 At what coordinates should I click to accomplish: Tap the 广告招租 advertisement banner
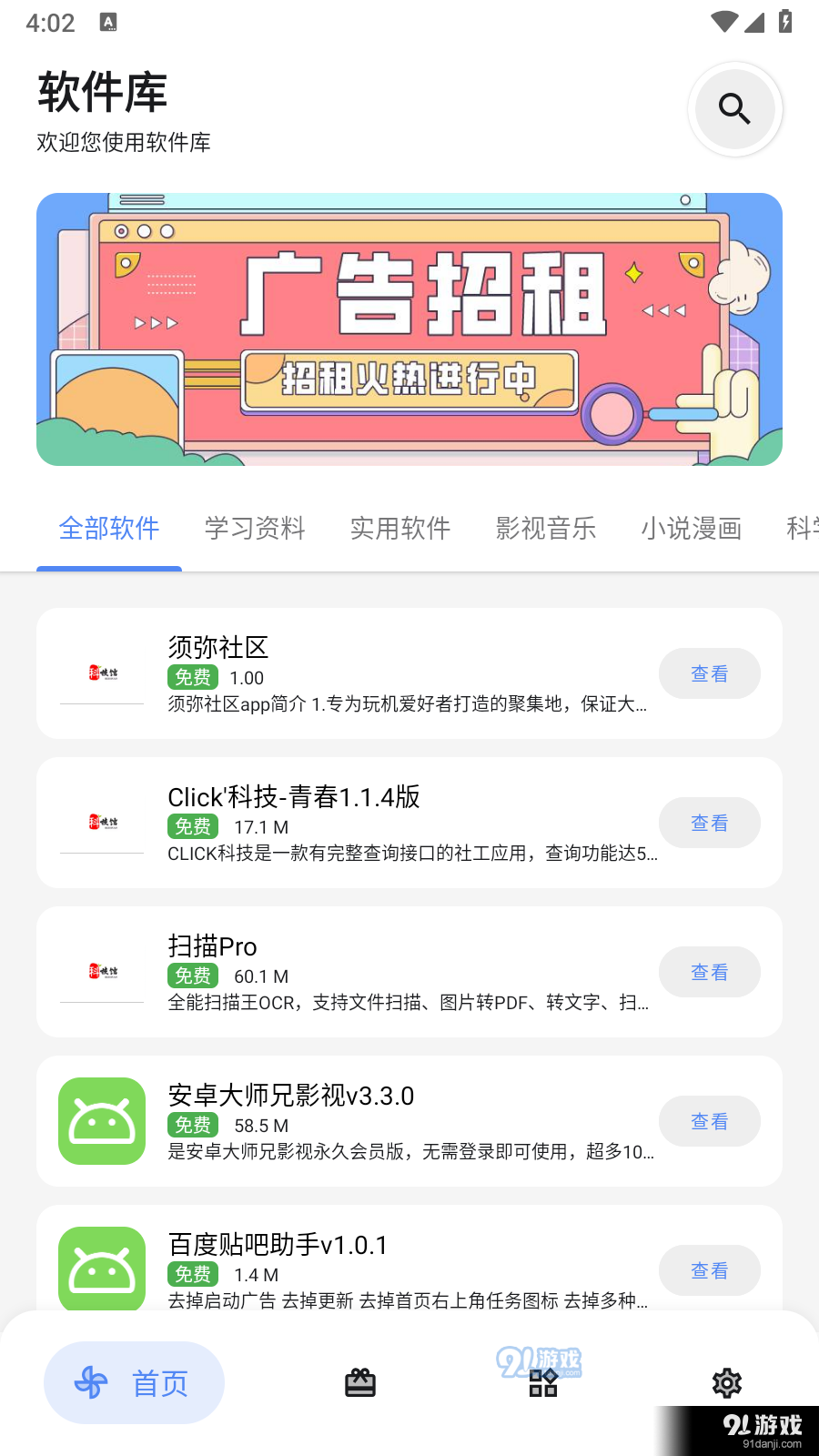[409, 328]
